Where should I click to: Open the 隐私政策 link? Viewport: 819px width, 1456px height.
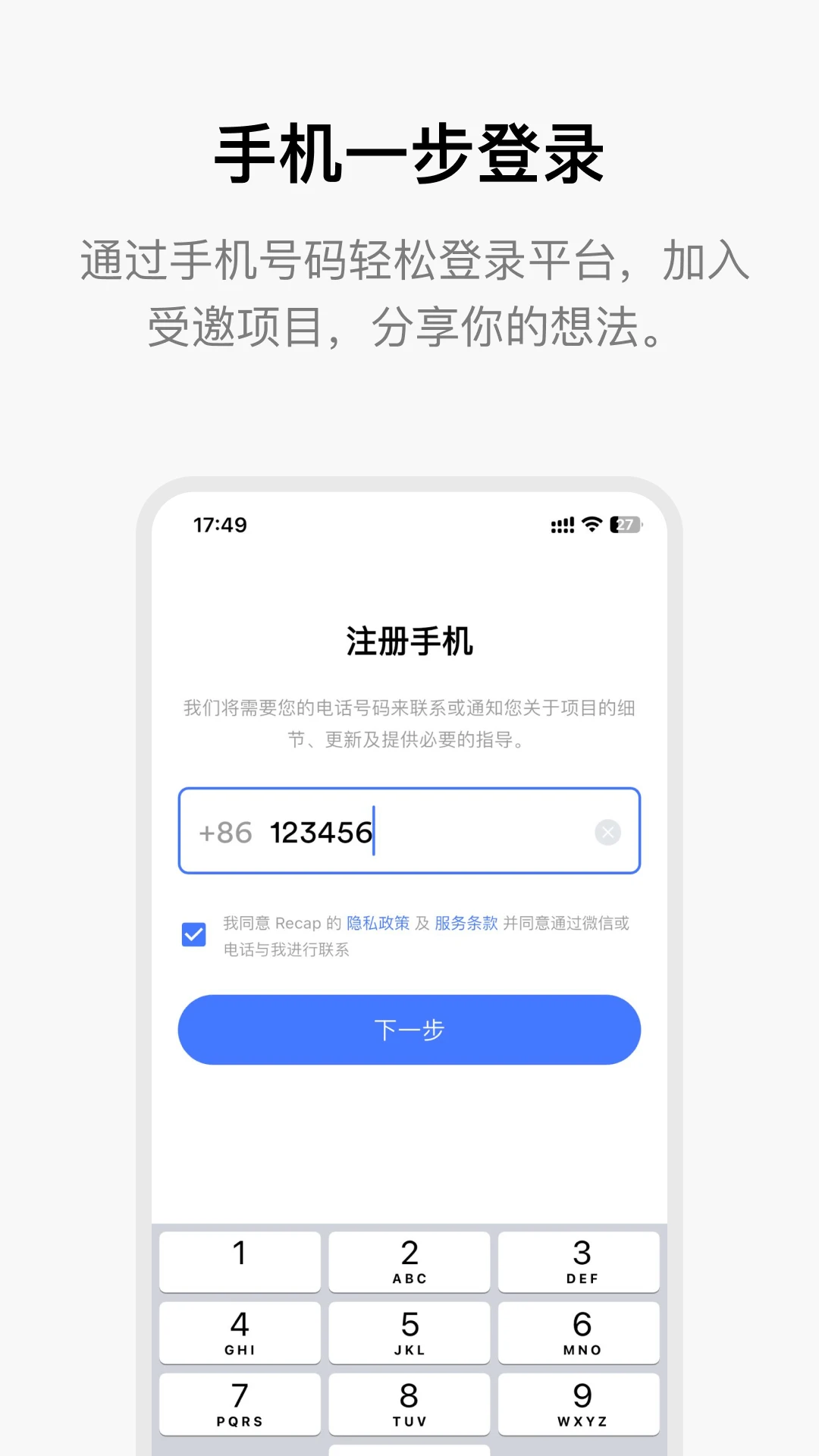tap(377, 924)
